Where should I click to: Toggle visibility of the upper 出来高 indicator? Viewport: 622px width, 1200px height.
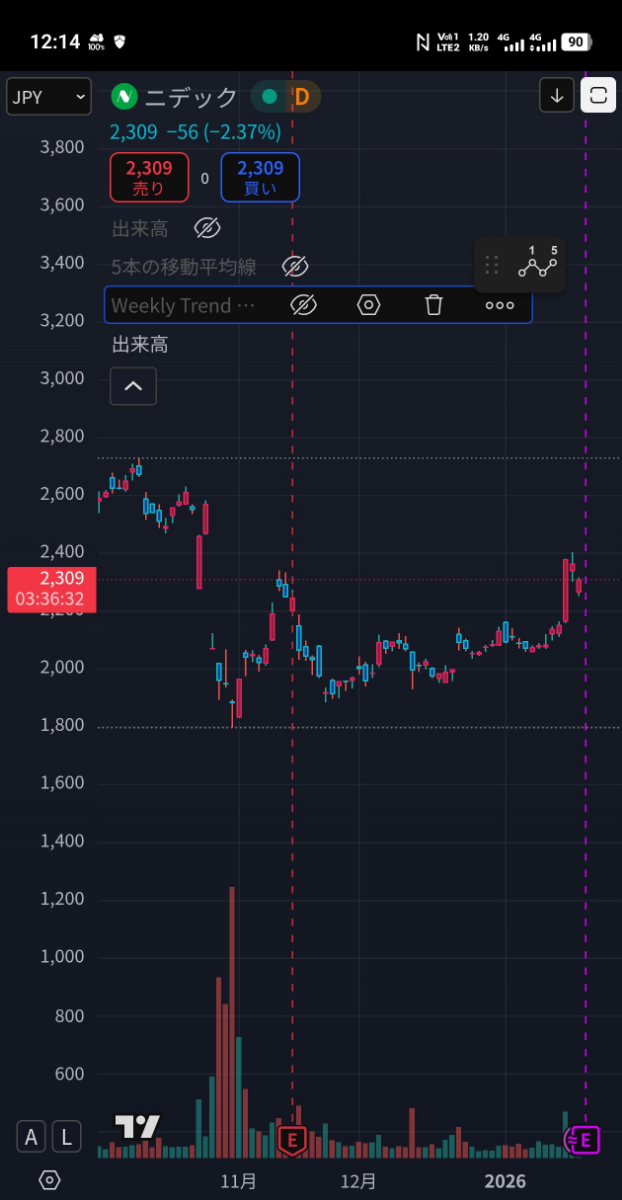(x=206, y=228)
